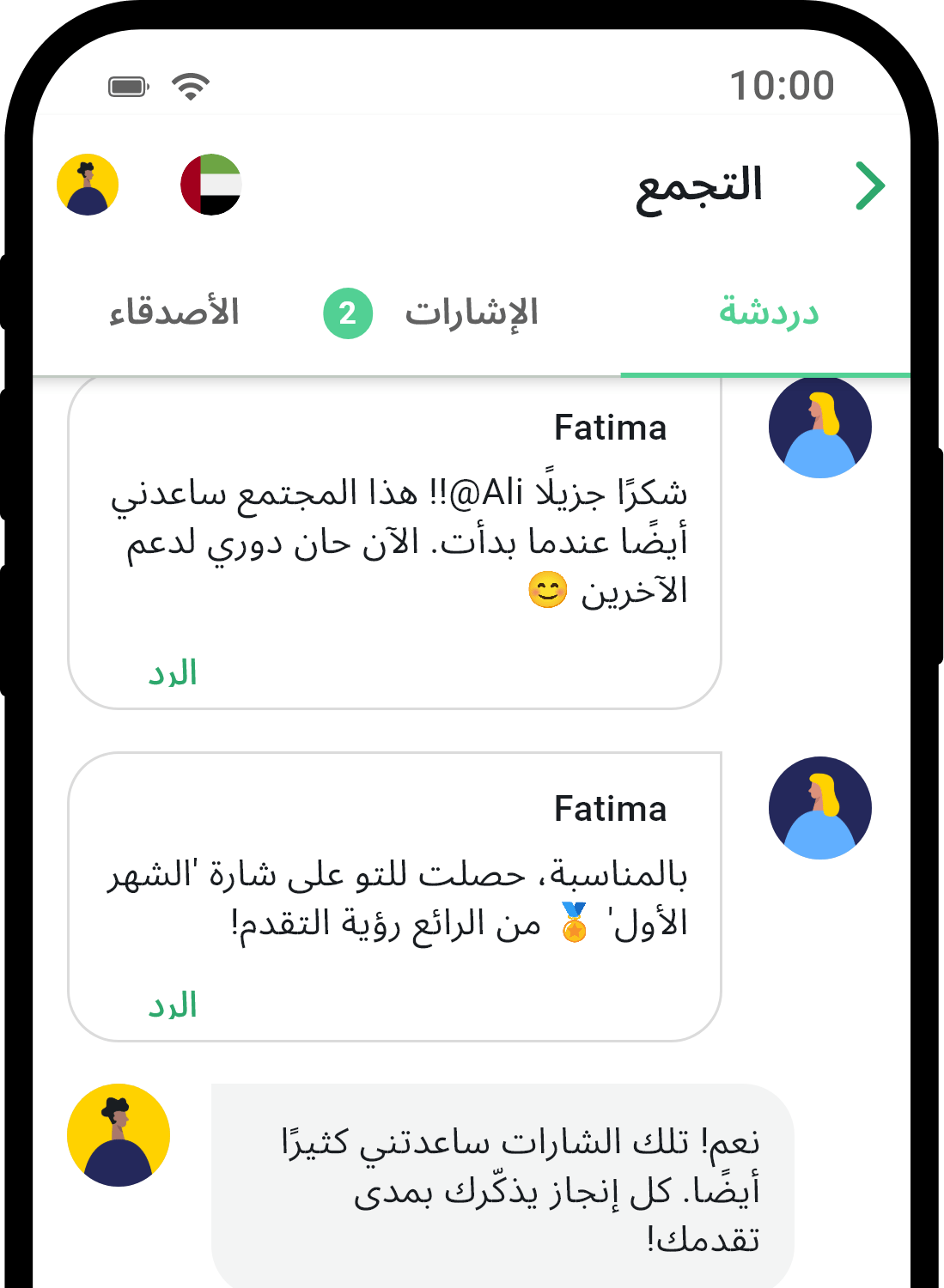Tap الرد under Fatima's thank-you message
Image resolution: width=944 pixels, height=1288 pixels.
173,672
